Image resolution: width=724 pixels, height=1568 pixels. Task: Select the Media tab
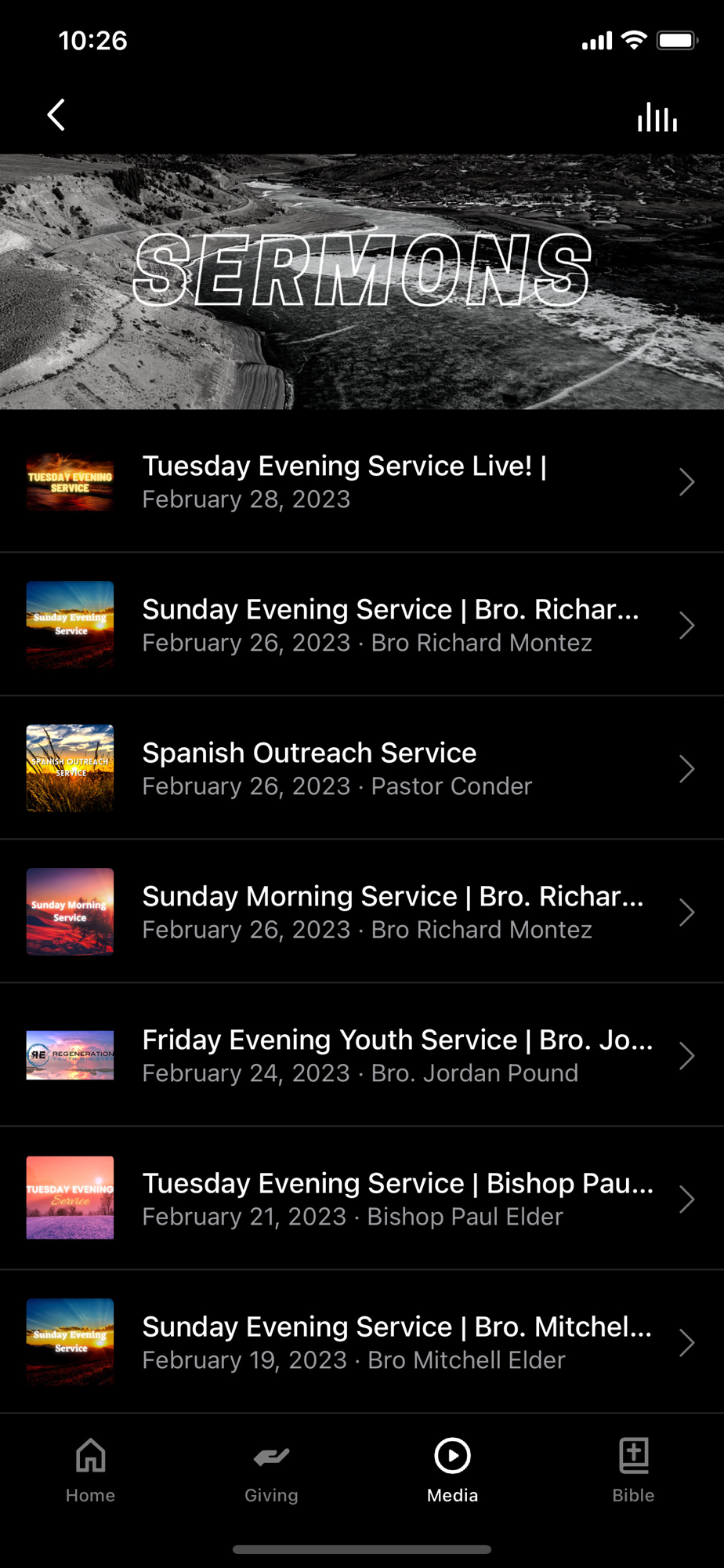pos(452,1470)
